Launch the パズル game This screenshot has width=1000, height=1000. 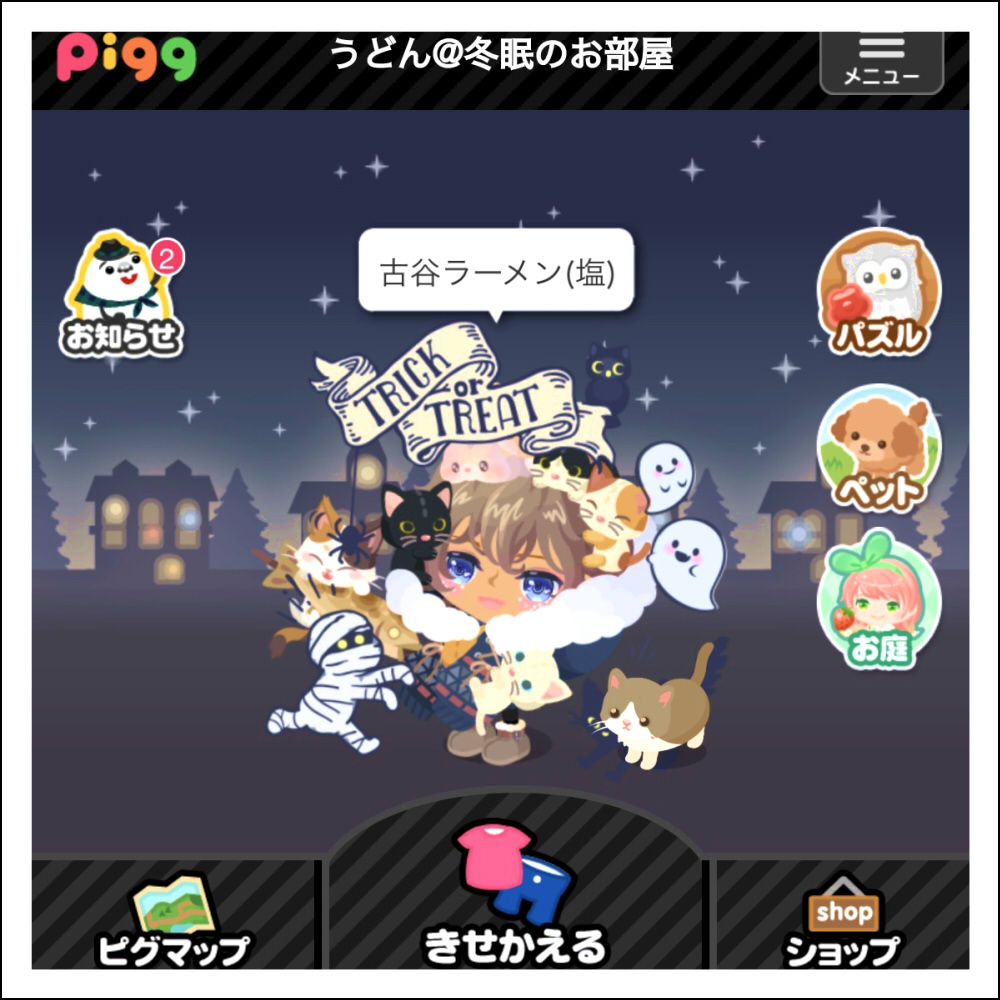pyautogui.click(x=878, y=292)
